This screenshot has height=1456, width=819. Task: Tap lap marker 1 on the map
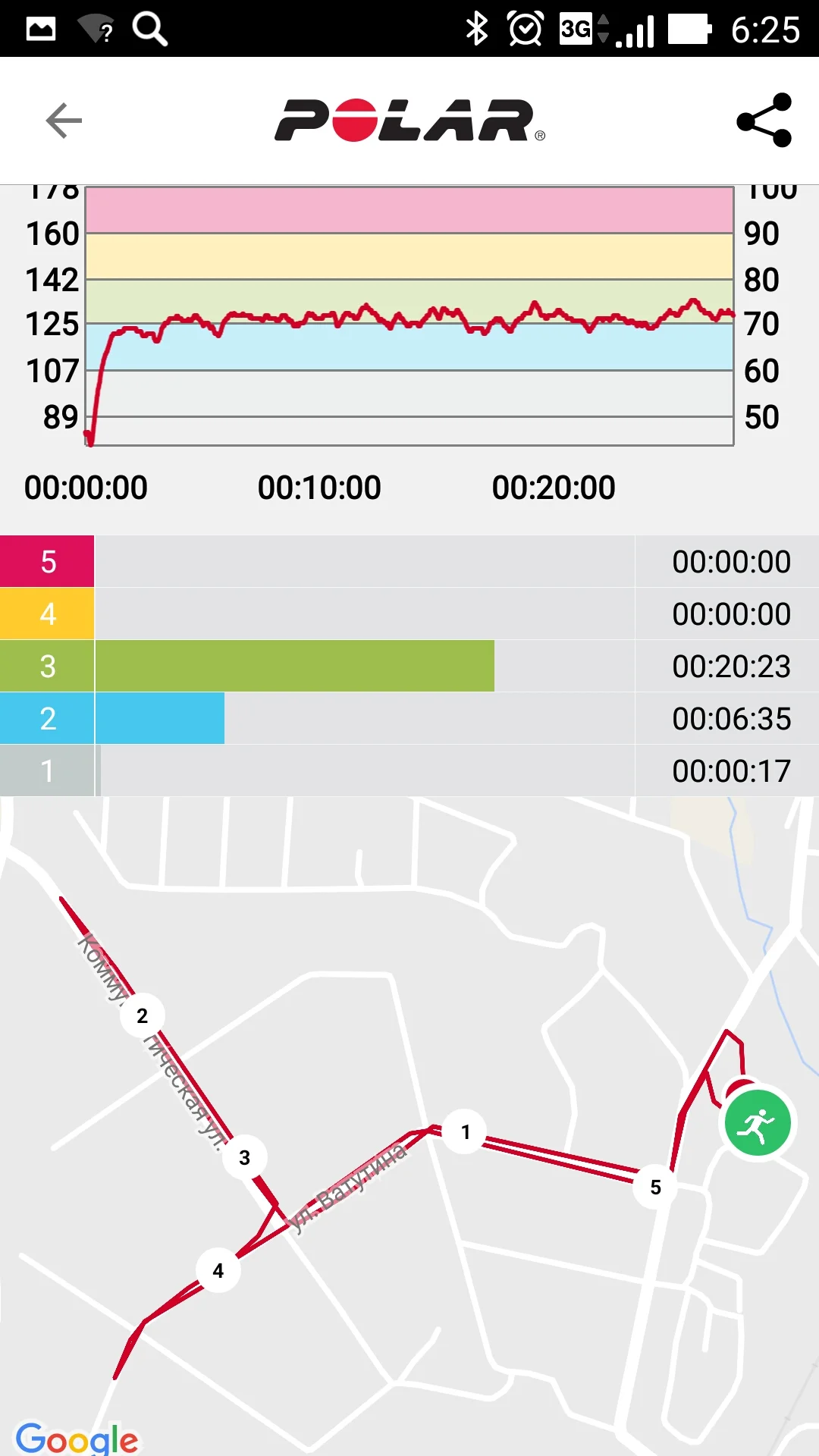click(x=465, y=1131)
